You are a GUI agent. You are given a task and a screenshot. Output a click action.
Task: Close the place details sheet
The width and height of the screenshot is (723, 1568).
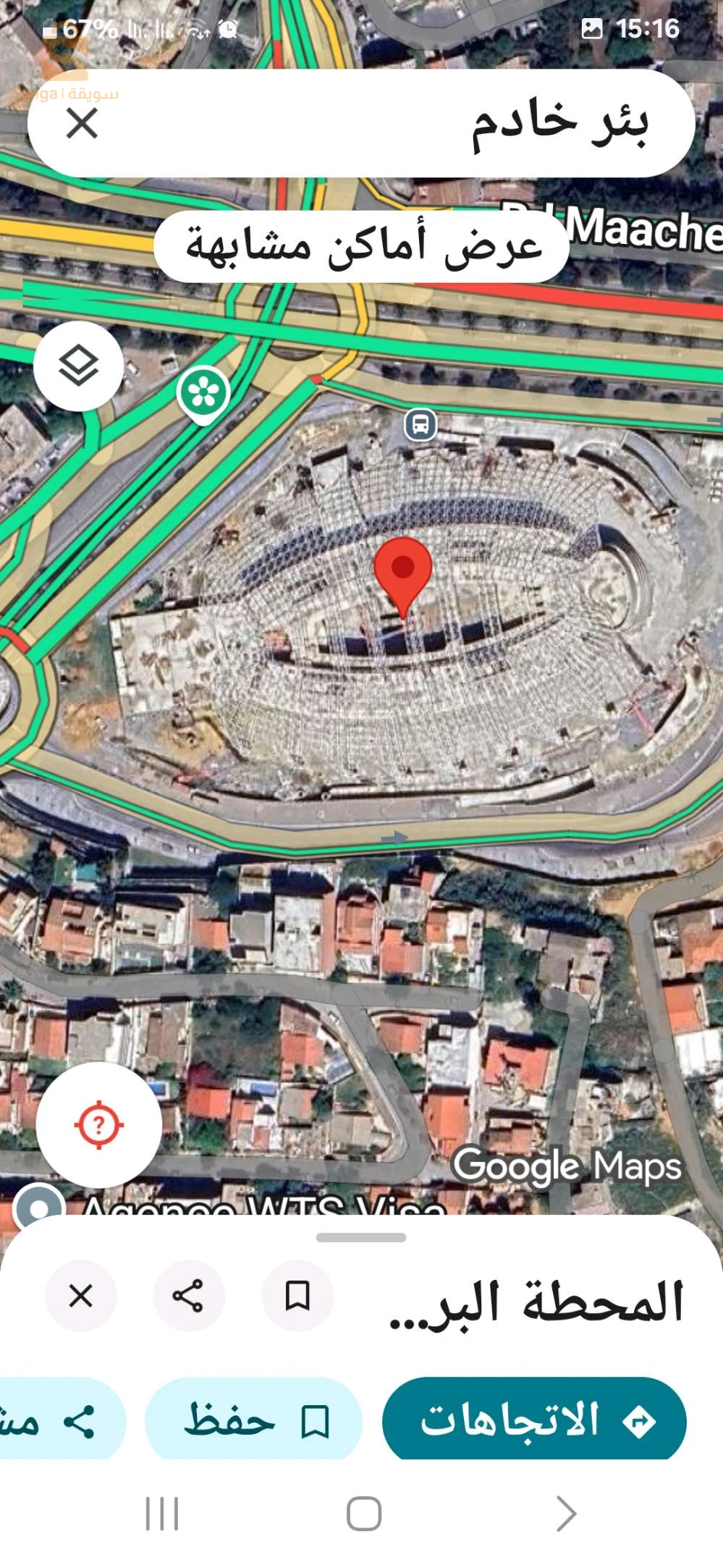coord(80,1295)
